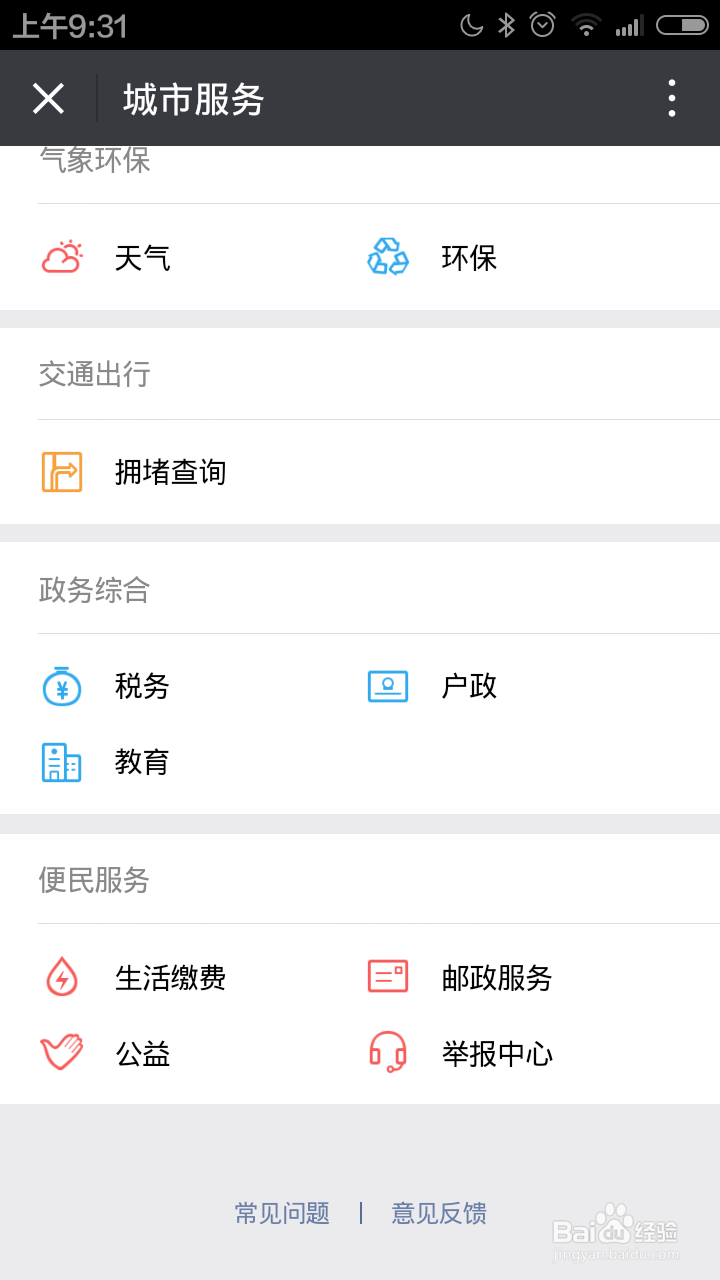Tap the 意见反馈 feedback link
Screen dimensions: 720x1280
pyautogui.click(x=439, y=1214)
